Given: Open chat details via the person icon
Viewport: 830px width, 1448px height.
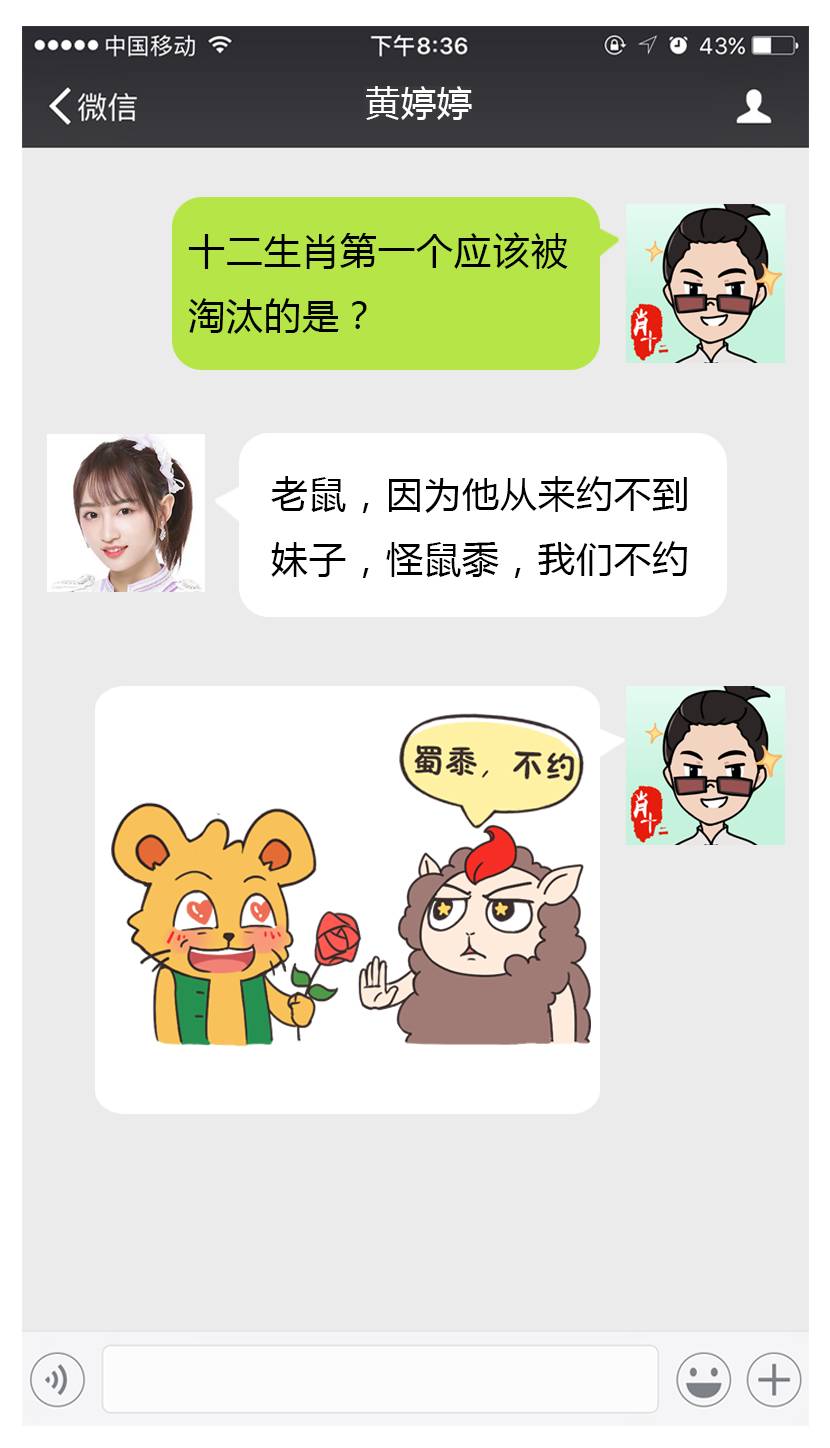Looking at the screenshot, I should [x=753, y=106].
